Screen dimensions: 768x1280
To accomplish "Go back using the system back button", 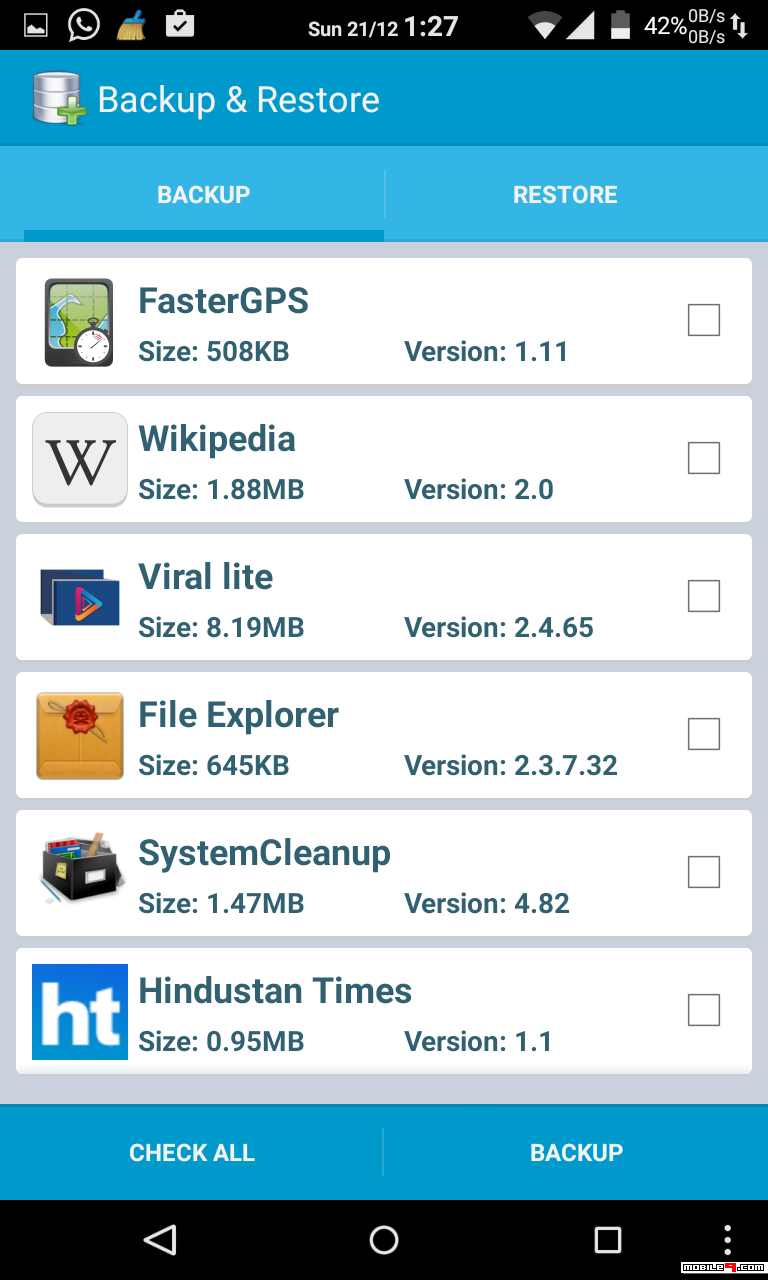I will (x=160, y=1240).
